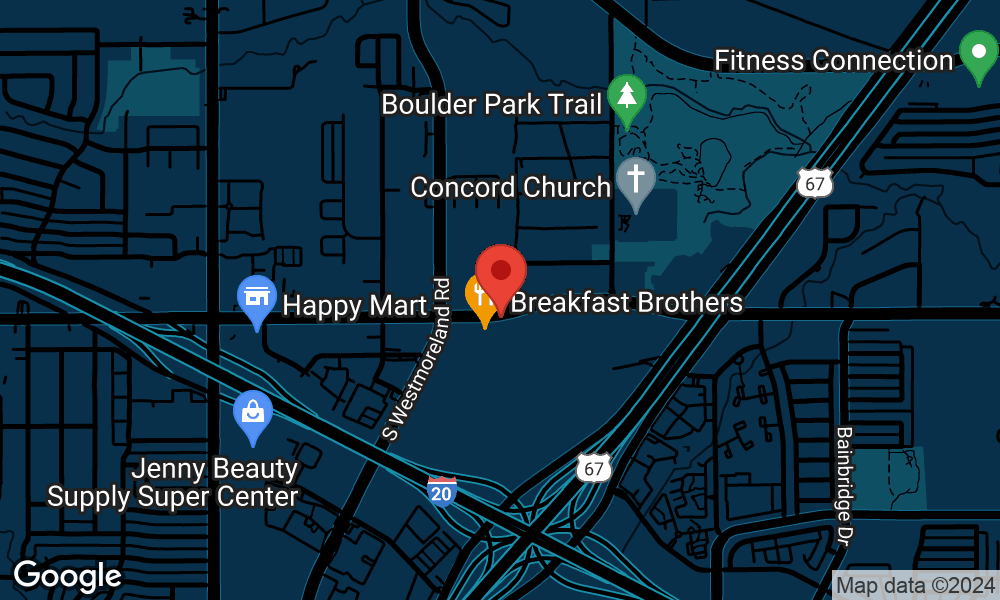Open the Happy Mart store pin
1000x600 pixels.
(257, 299)
